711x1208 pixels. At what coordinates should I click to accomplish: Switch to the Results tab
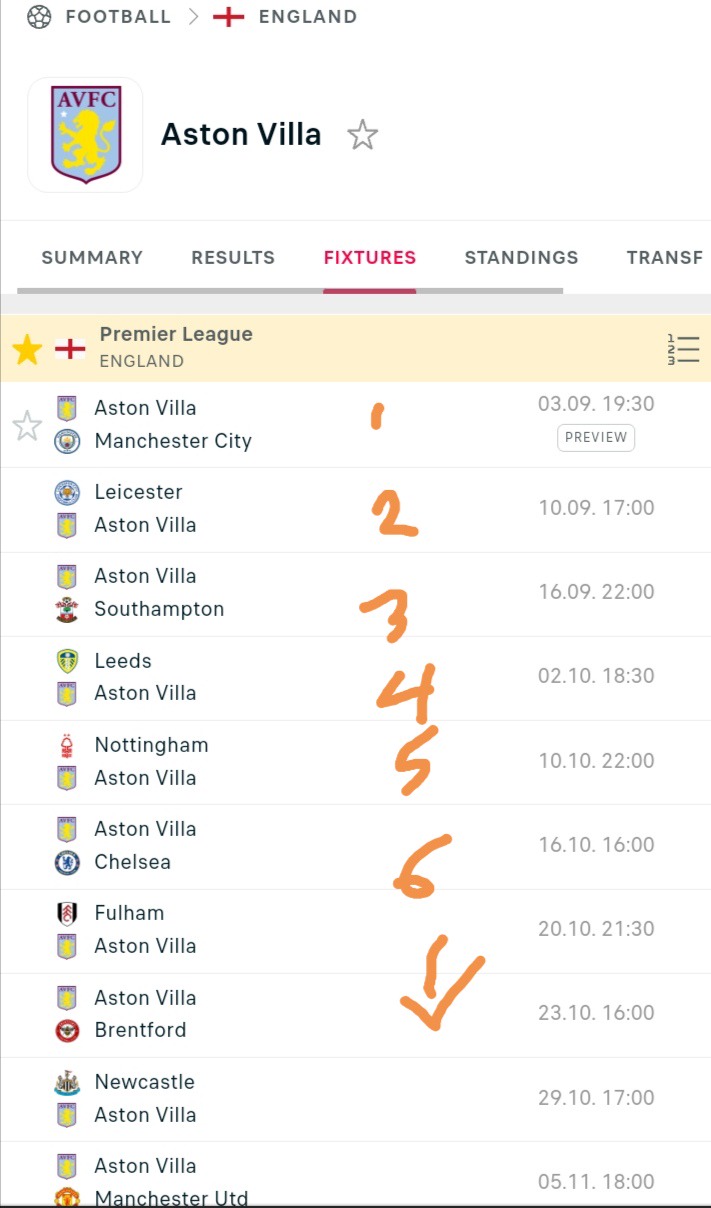click(x=233, y=257)
